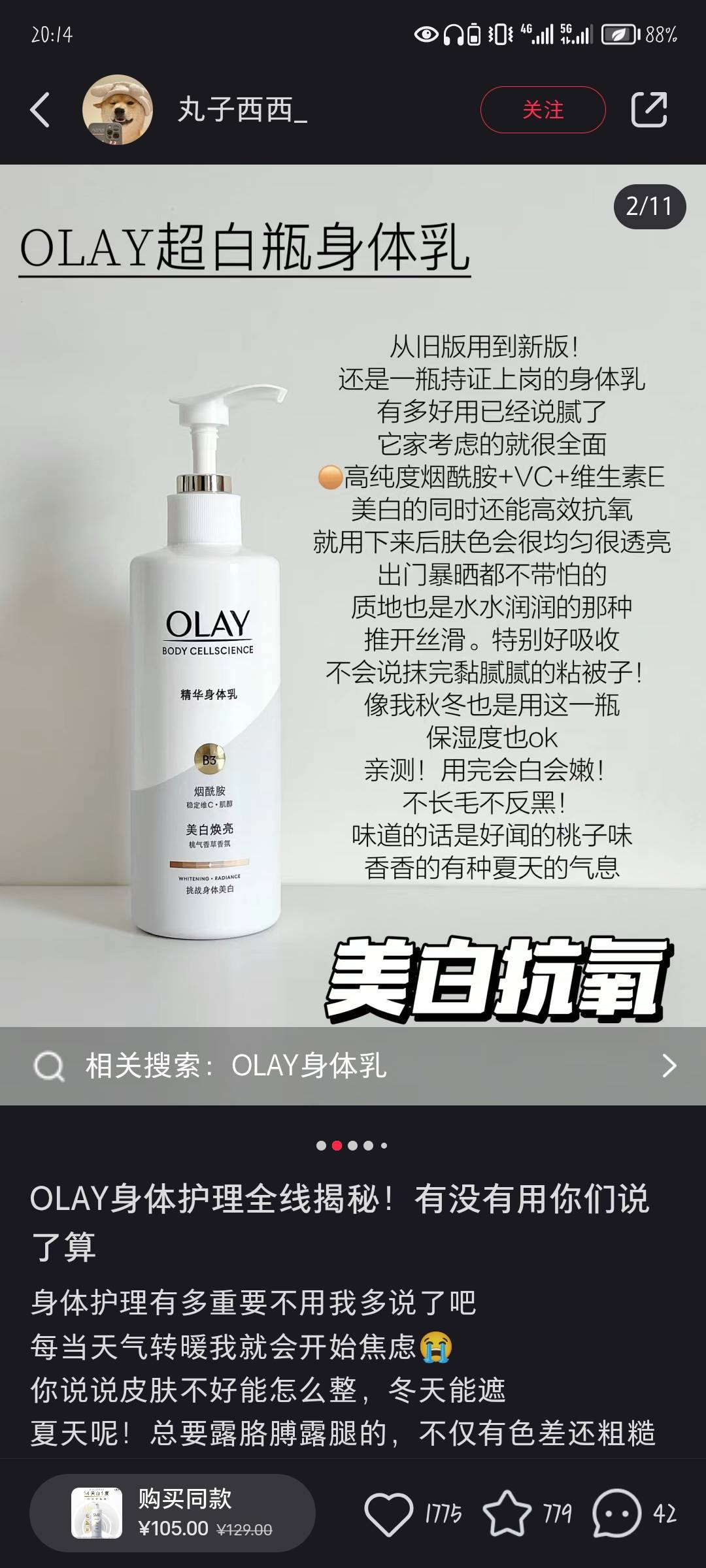Share this post via the share icon
Screen dimensions: 706x1568
click(x=648, y=109)
